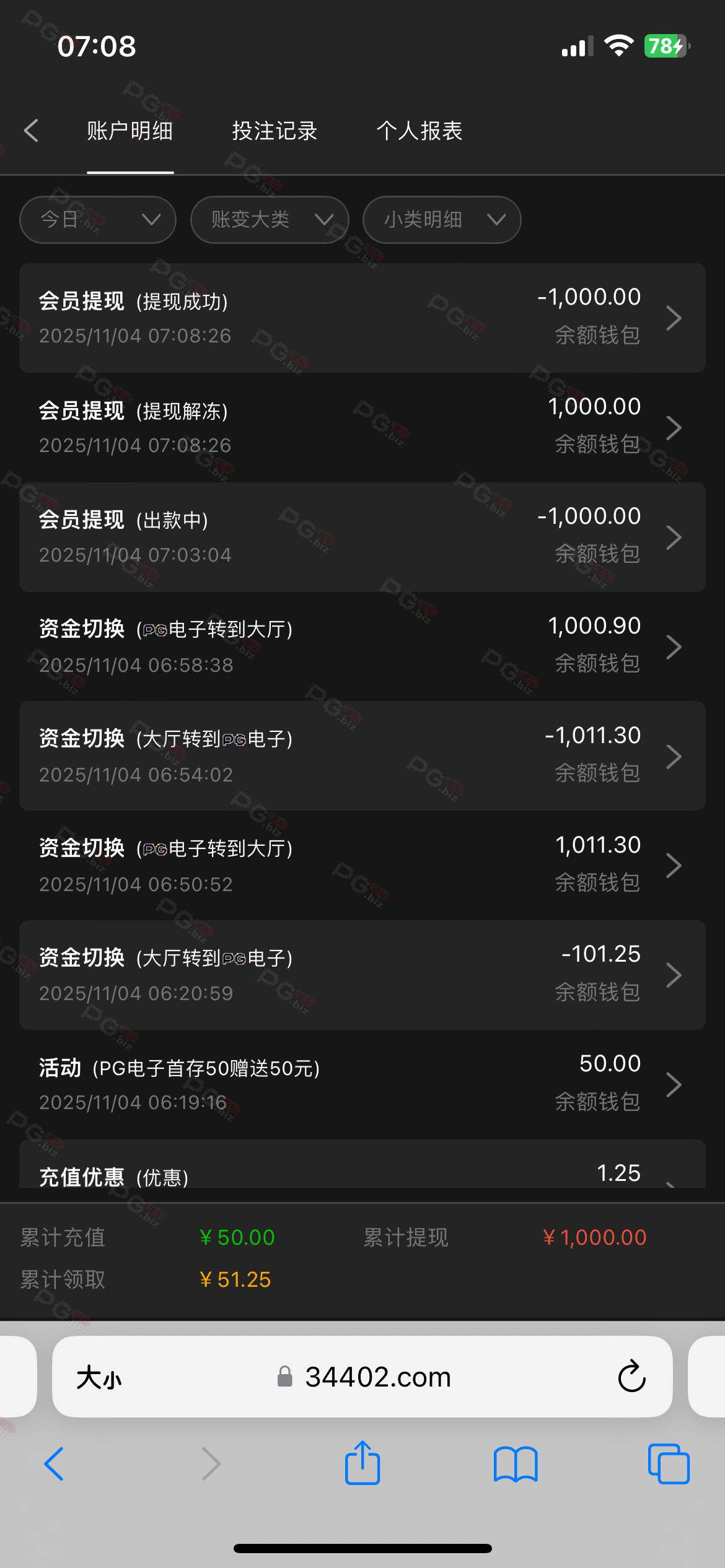Open Safari bookmarks
This screenshot has width=725, height=1568.
point(516,1464)
